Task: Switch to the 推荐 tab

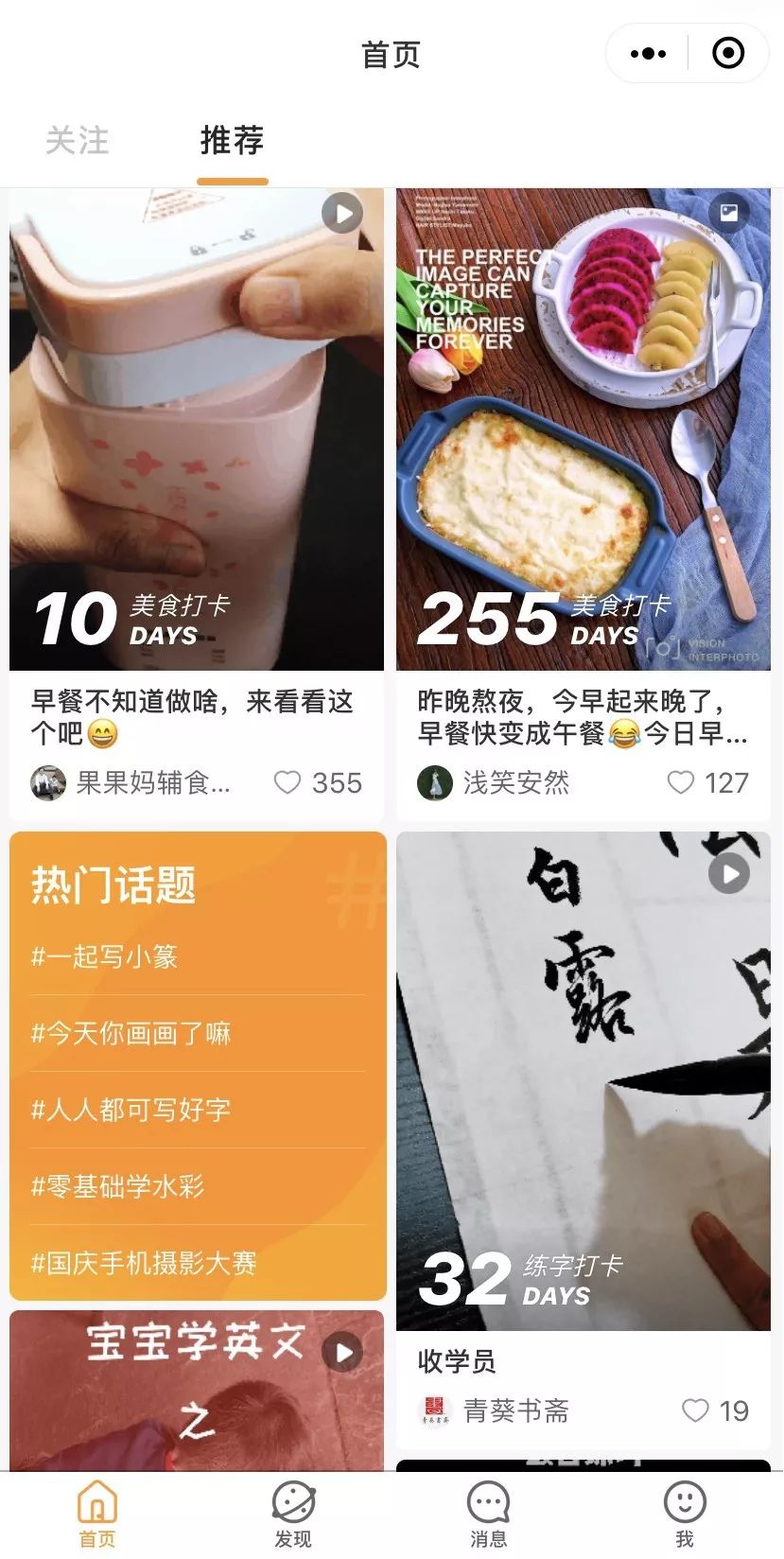Action: pyautogui.click(x=232, y=142)
